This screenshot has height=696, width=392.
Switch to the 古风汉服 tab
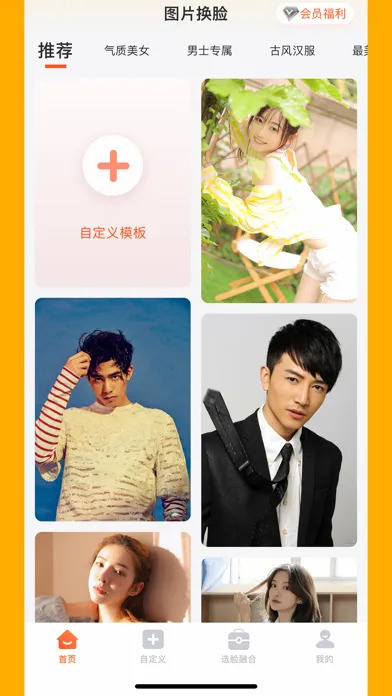tap(293, 51)
